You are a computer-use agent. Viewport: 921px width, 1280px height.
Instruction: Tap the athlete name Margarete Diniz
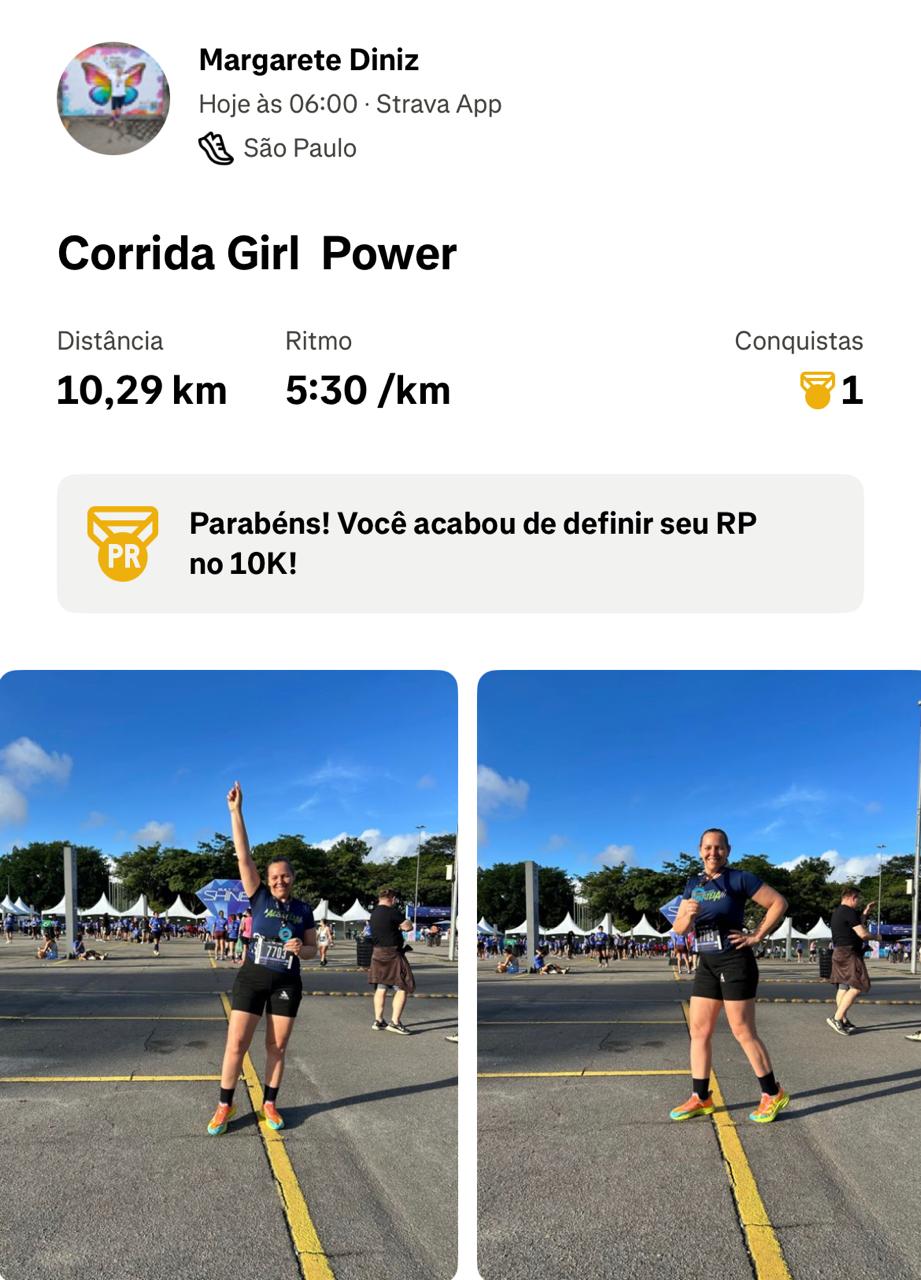tap(308, 60)
